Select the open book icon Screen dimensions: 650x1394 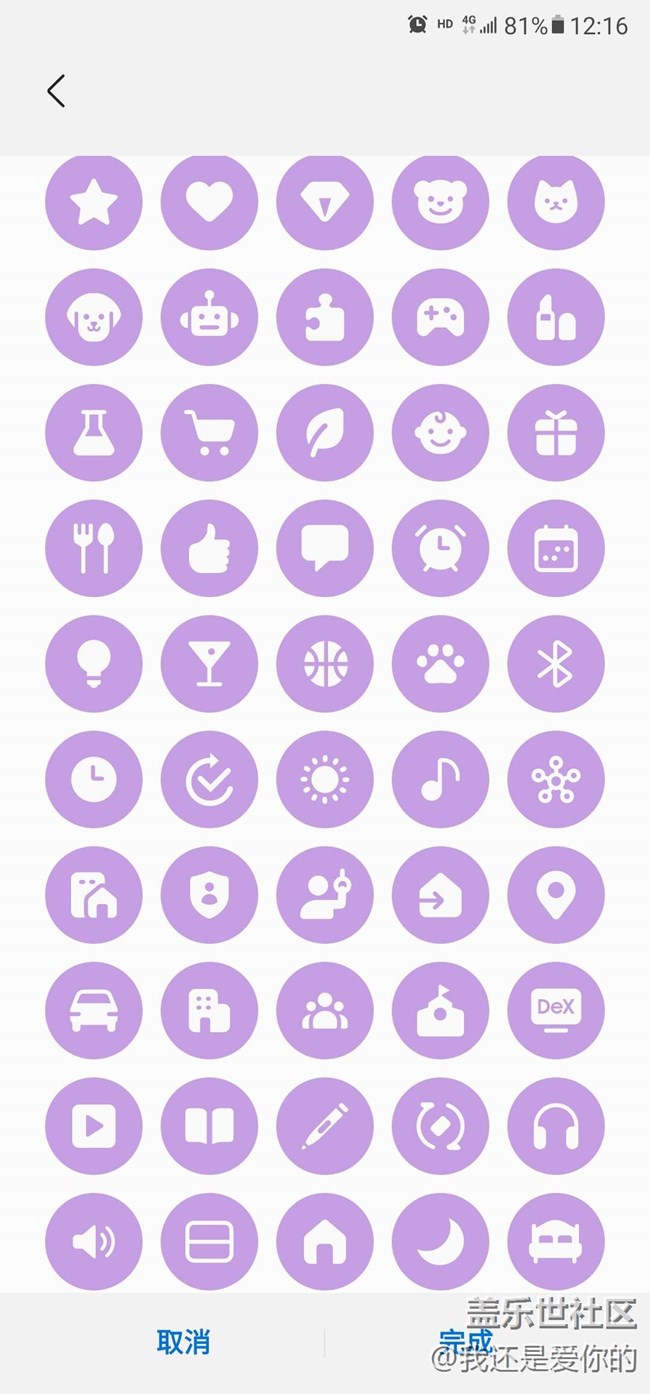(210, 1126)
